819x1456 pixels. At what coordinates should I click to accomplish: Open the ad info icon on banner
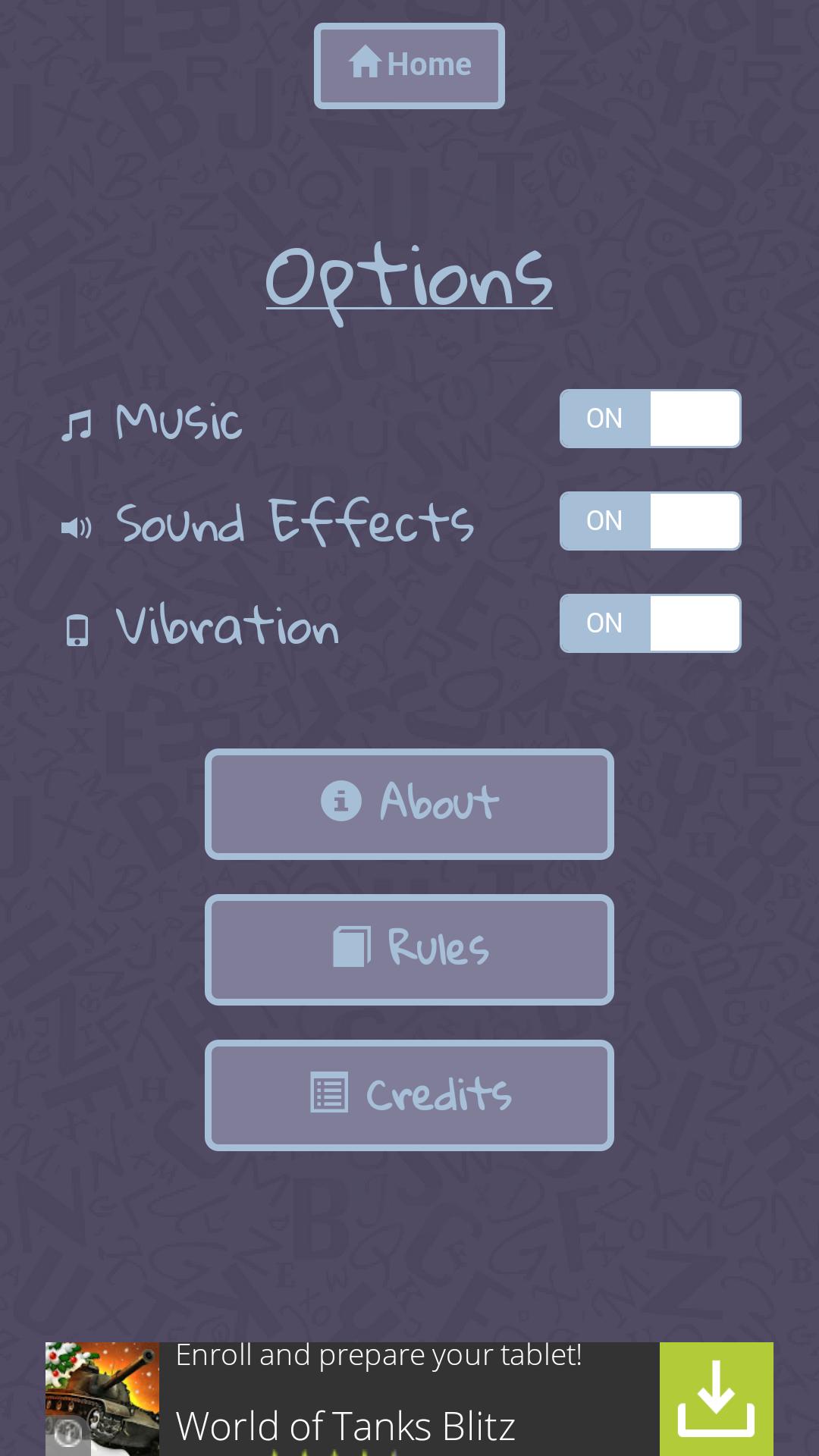pos(68,1432)
